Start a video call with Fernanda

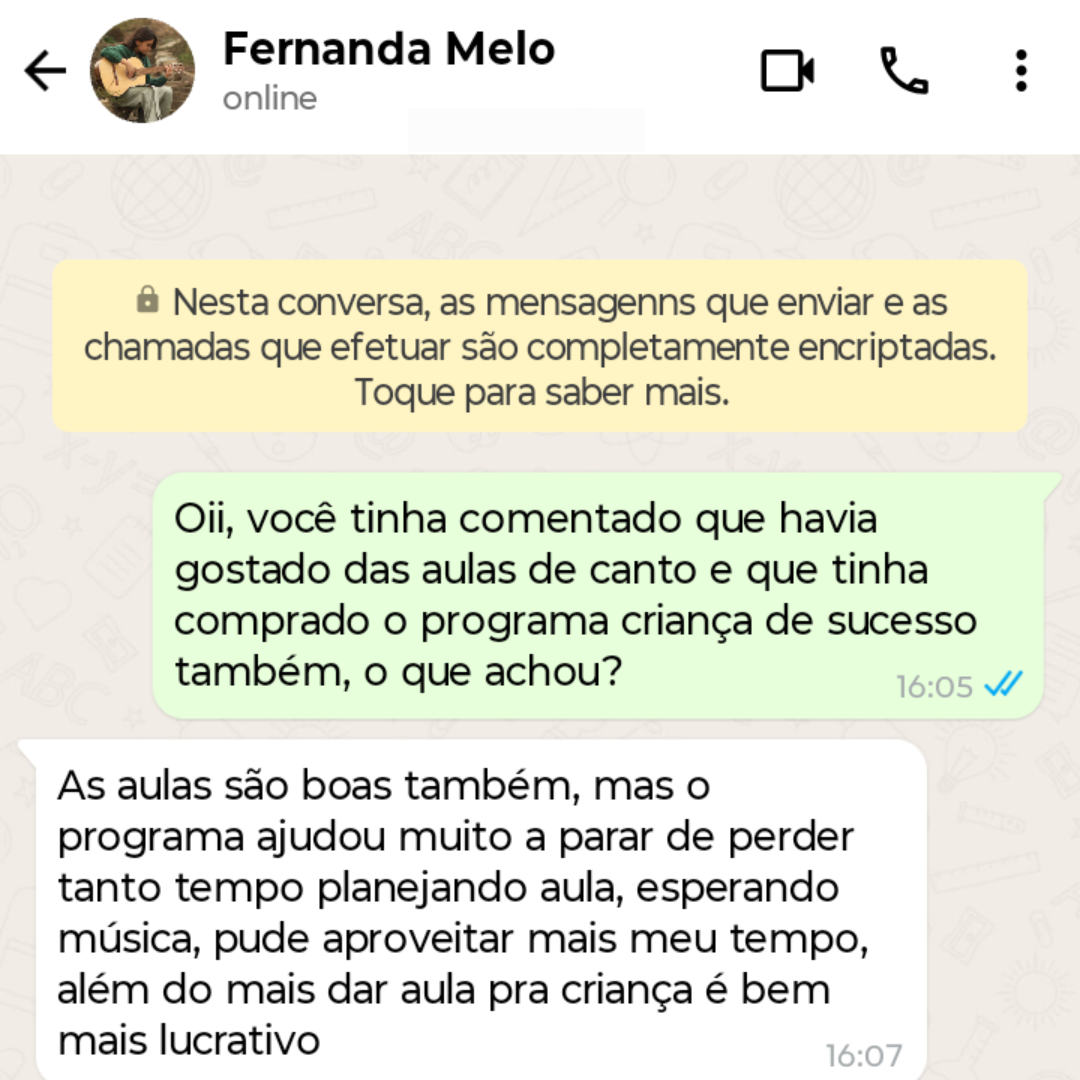[787, 71]
